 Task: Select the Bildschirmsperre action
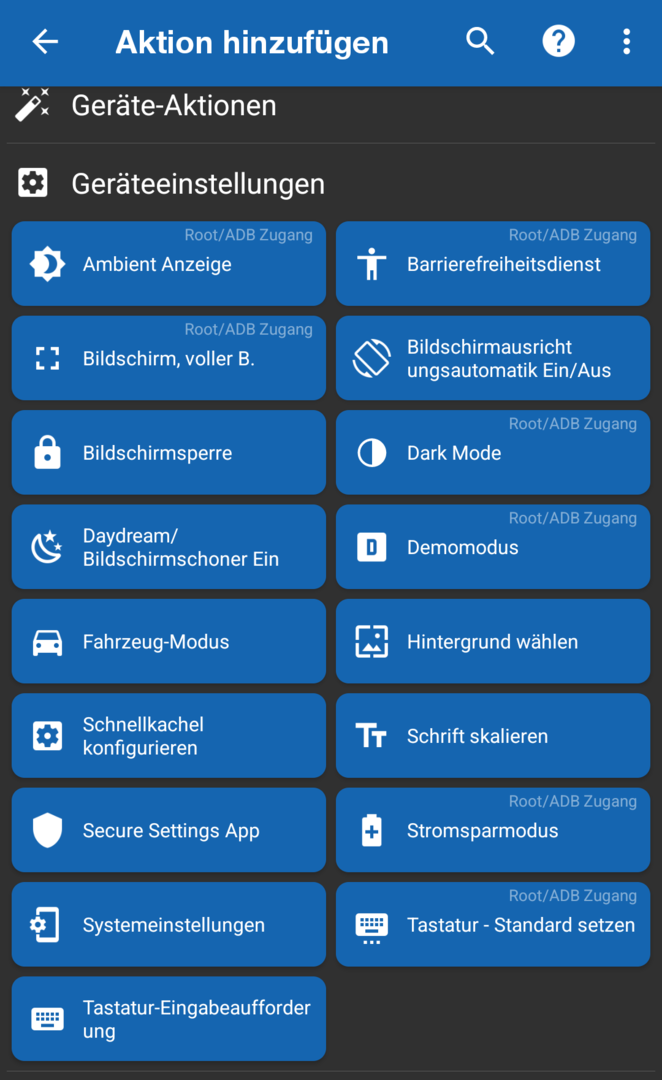[x=168, y=453]
